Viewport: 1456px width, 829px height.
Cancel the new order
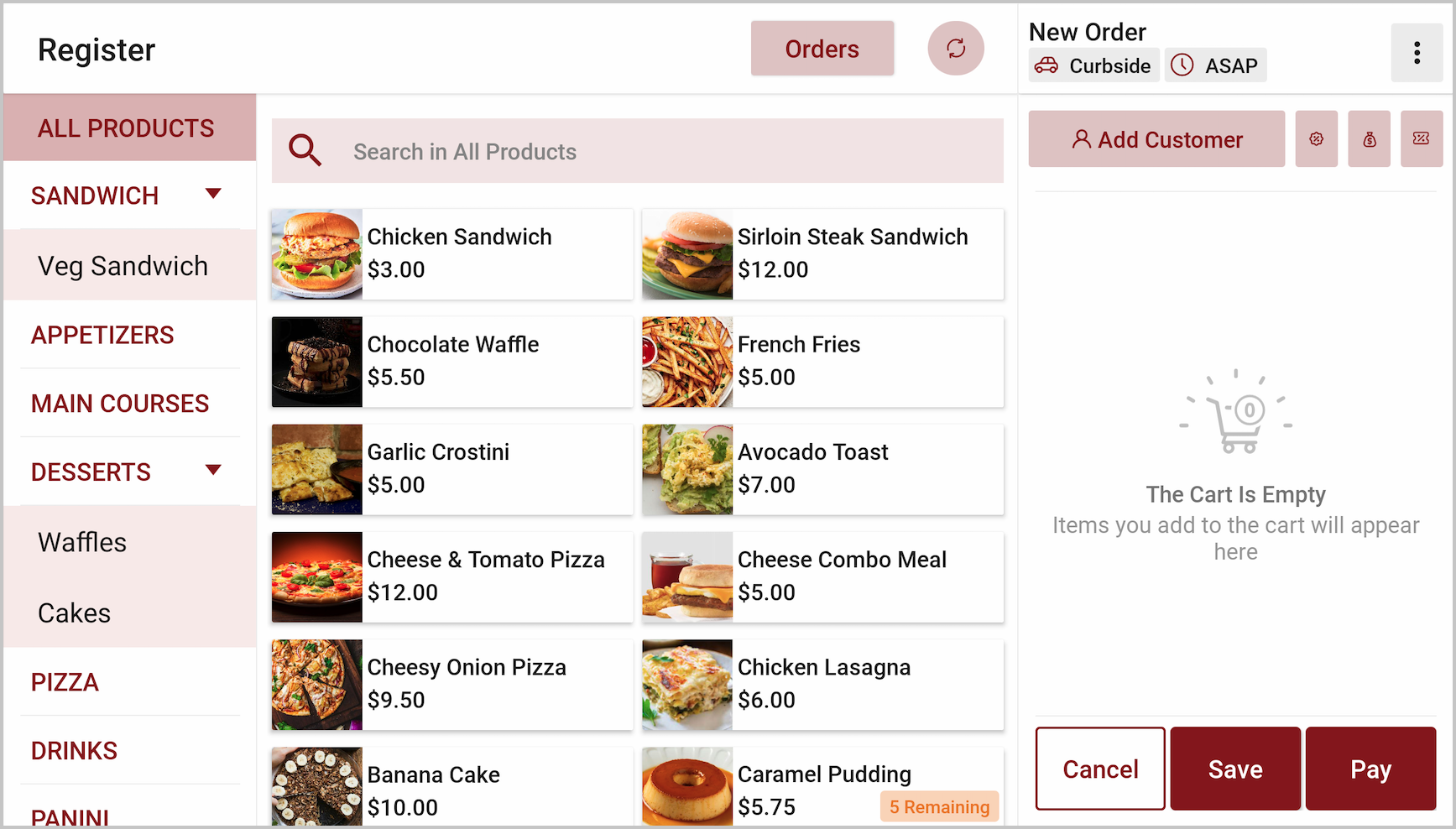click(x=1099, y=769)
